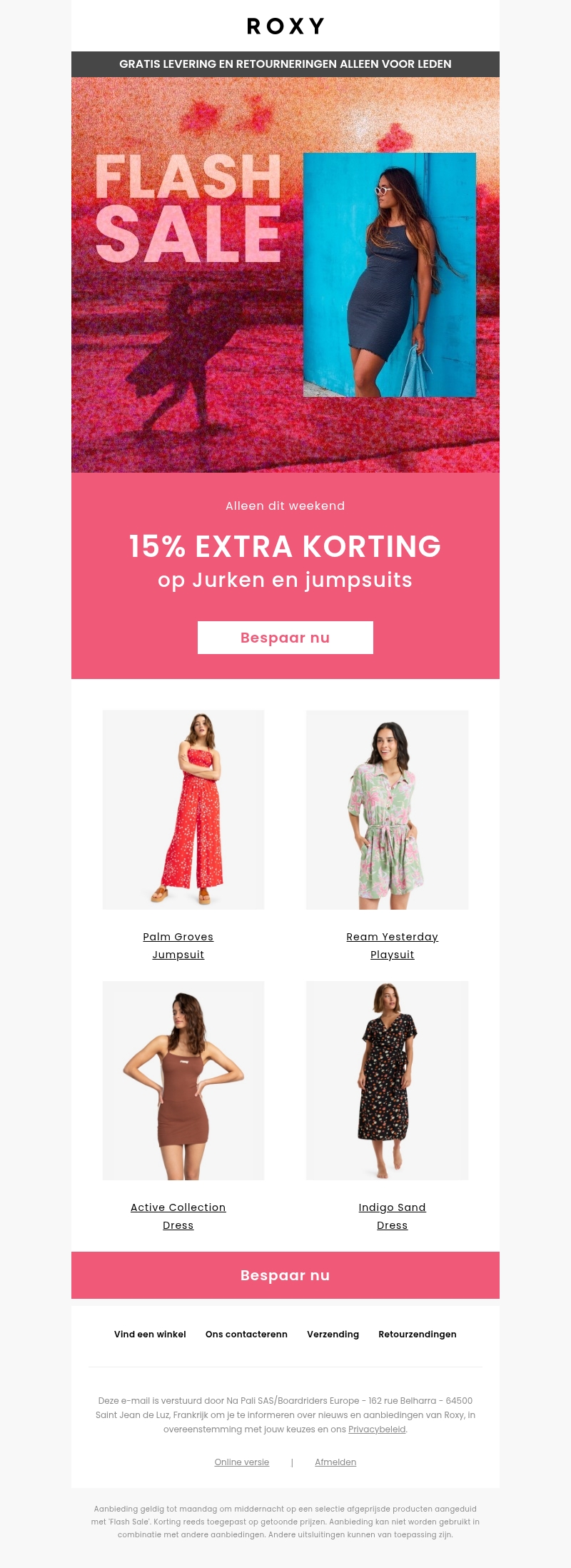Open the Ream Yesterday Playsuit link
571x1568 pixels.
point(392,945)
